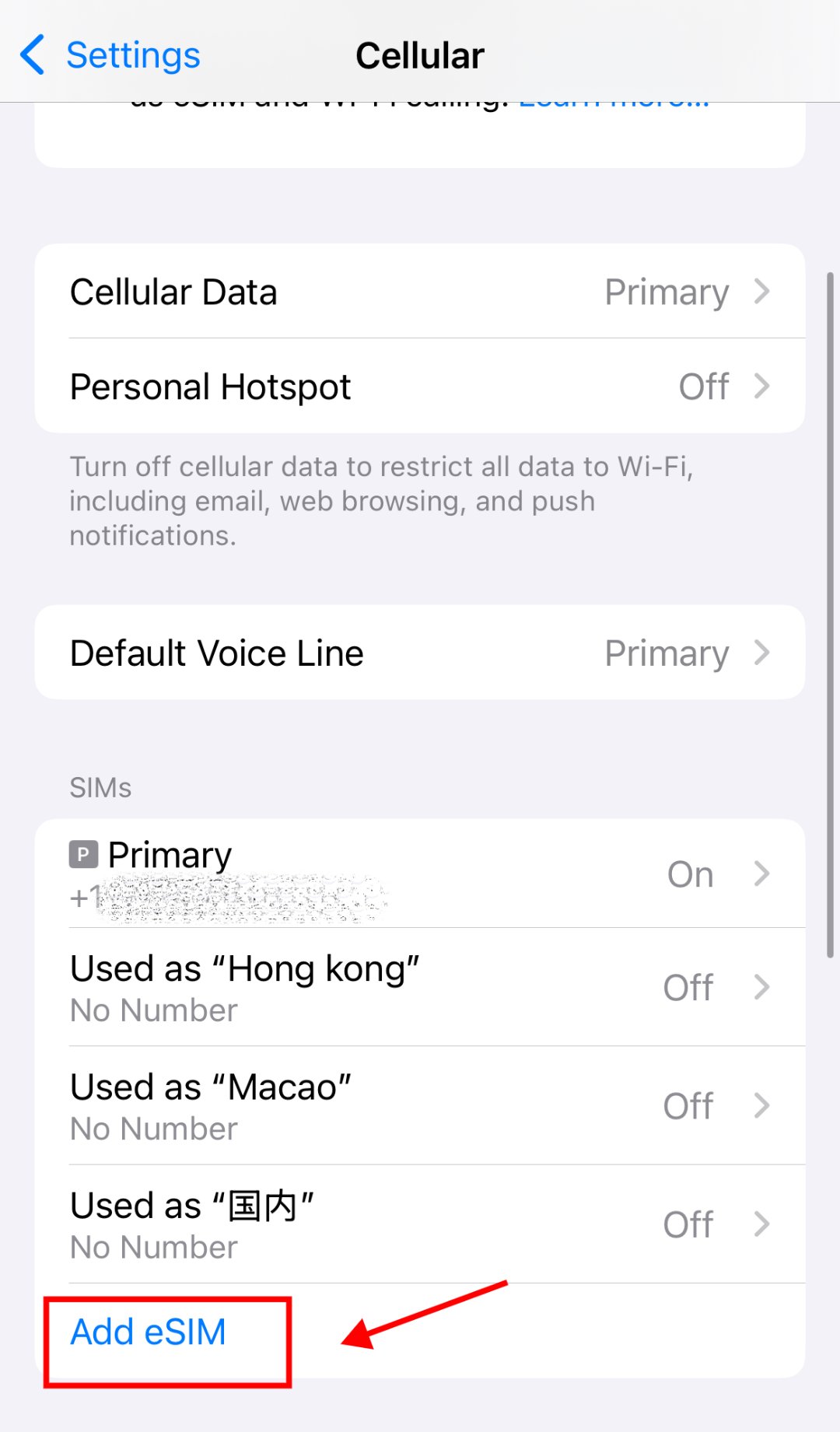Open Personal Hotspot settings
The height and width of the screenshot is (1432, 840).
point(420,387)
